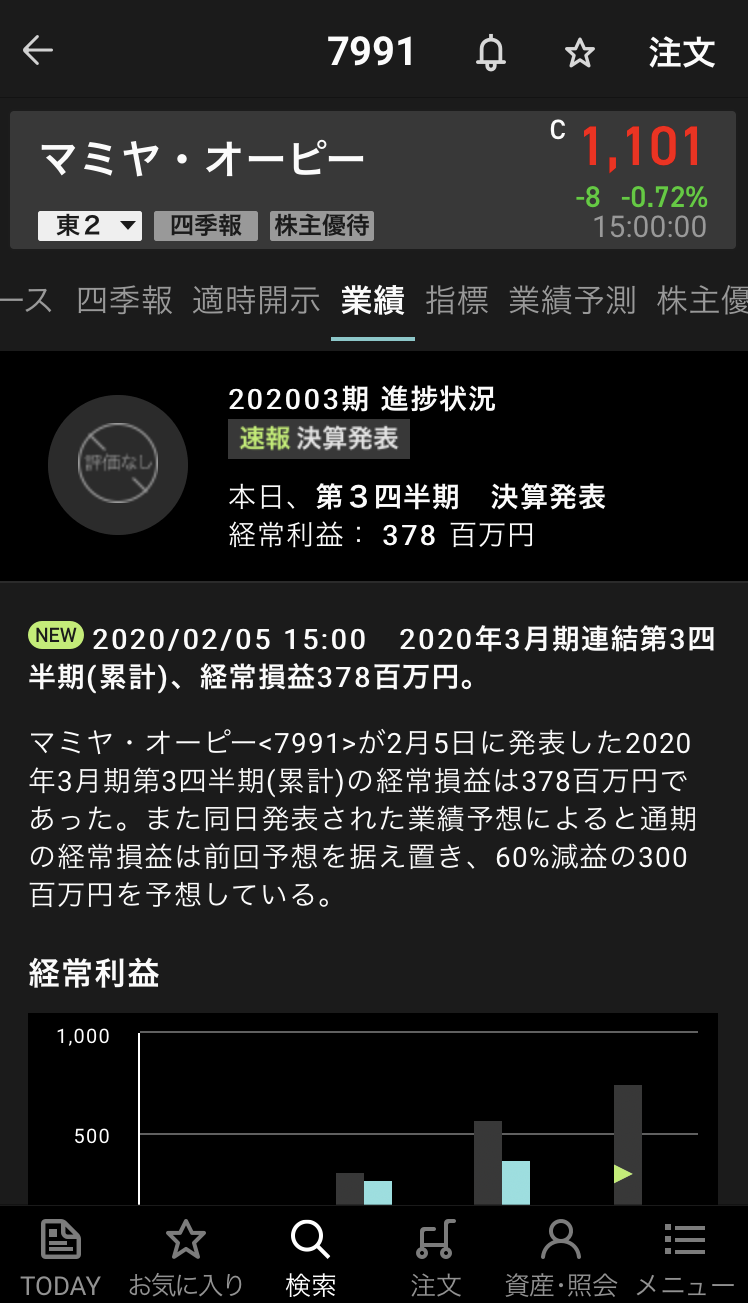Switch to the 業績予測 tab
748x1303 pixels.
click(572, 300)
